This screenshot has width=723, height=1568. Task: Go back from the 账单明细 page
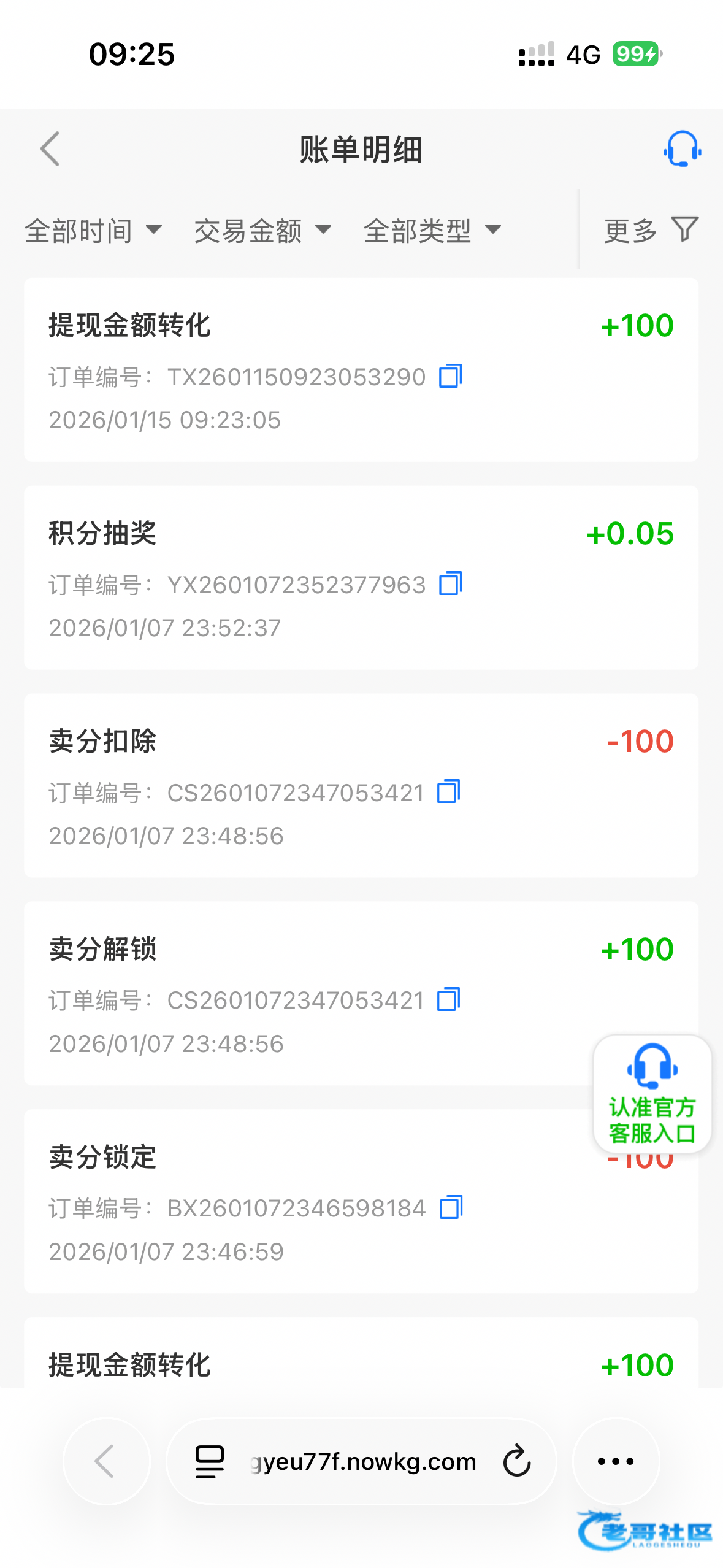coord(50,149)
